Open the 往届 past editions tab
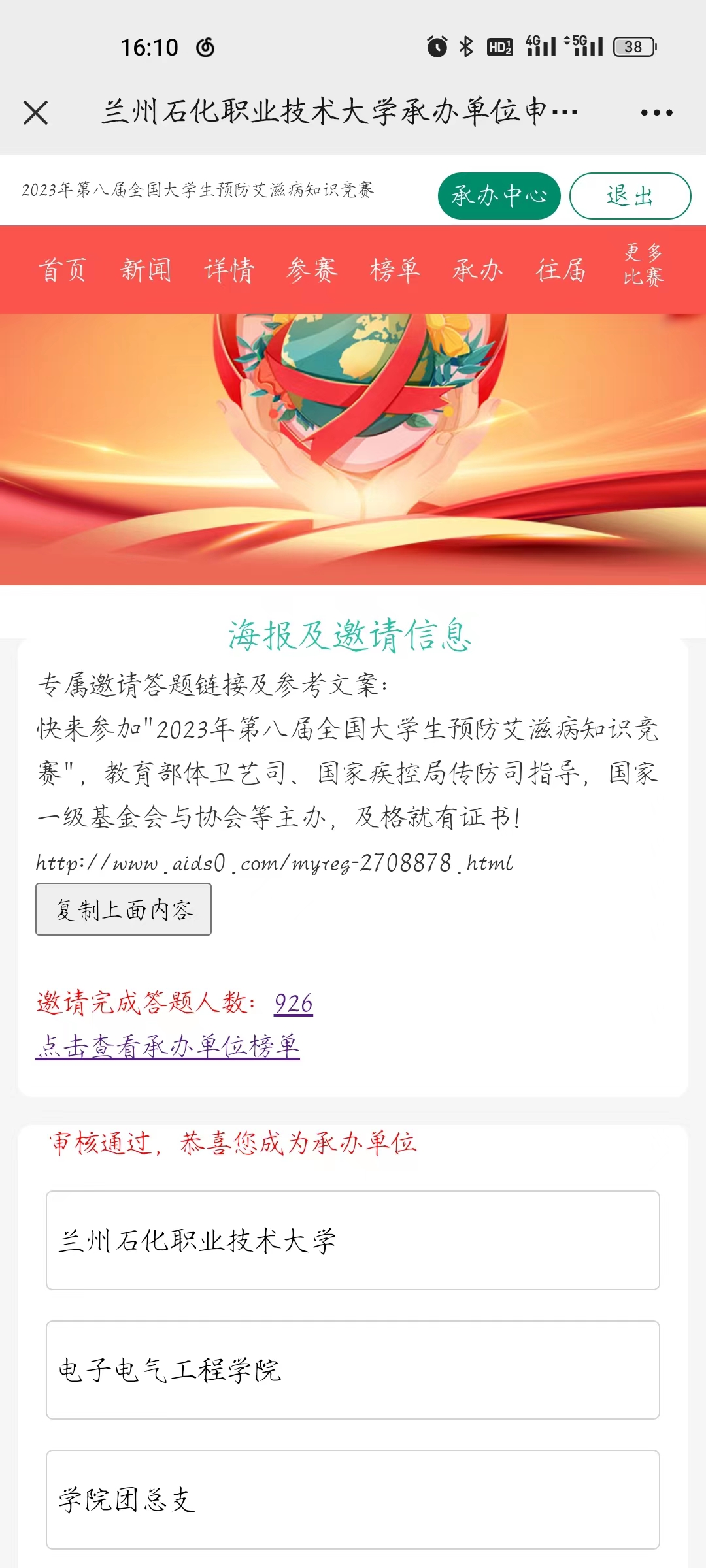Image resolution: width=706 pixels, height=1568 pixels. point(561,270)
